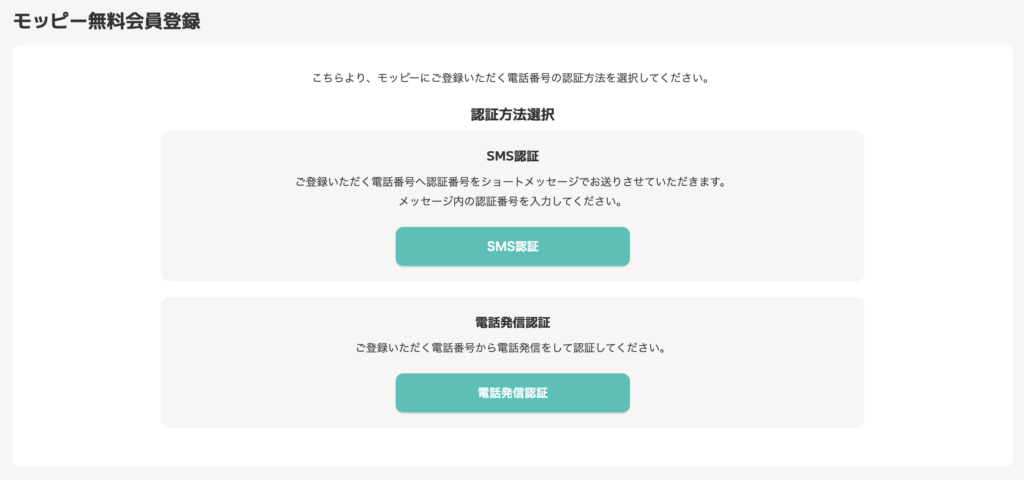This screenshot has width=1024, height=480.
Task: Choose the SMS認証 button
Action: pyautogui.click(x=512, y=246)
